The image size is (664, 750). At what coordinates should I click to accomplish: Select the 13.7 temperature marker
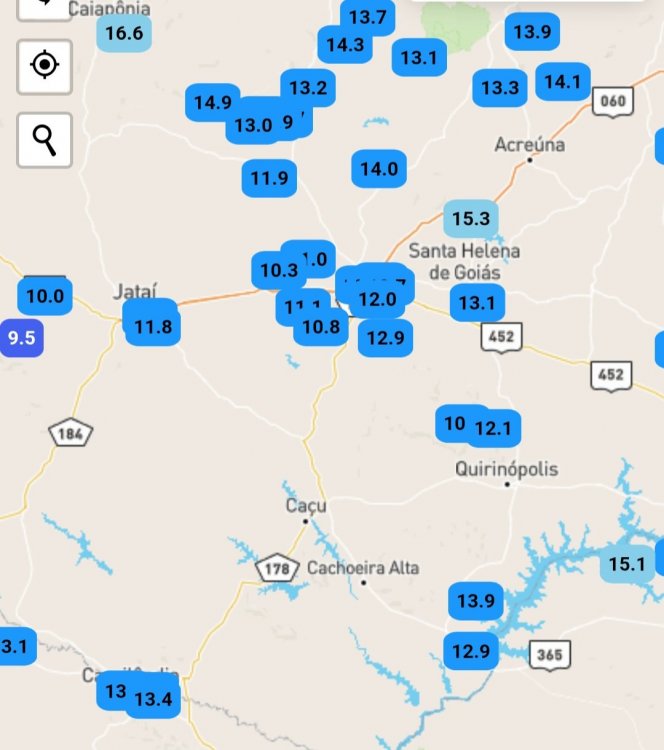pyautogui.click(x=368, y=17)
